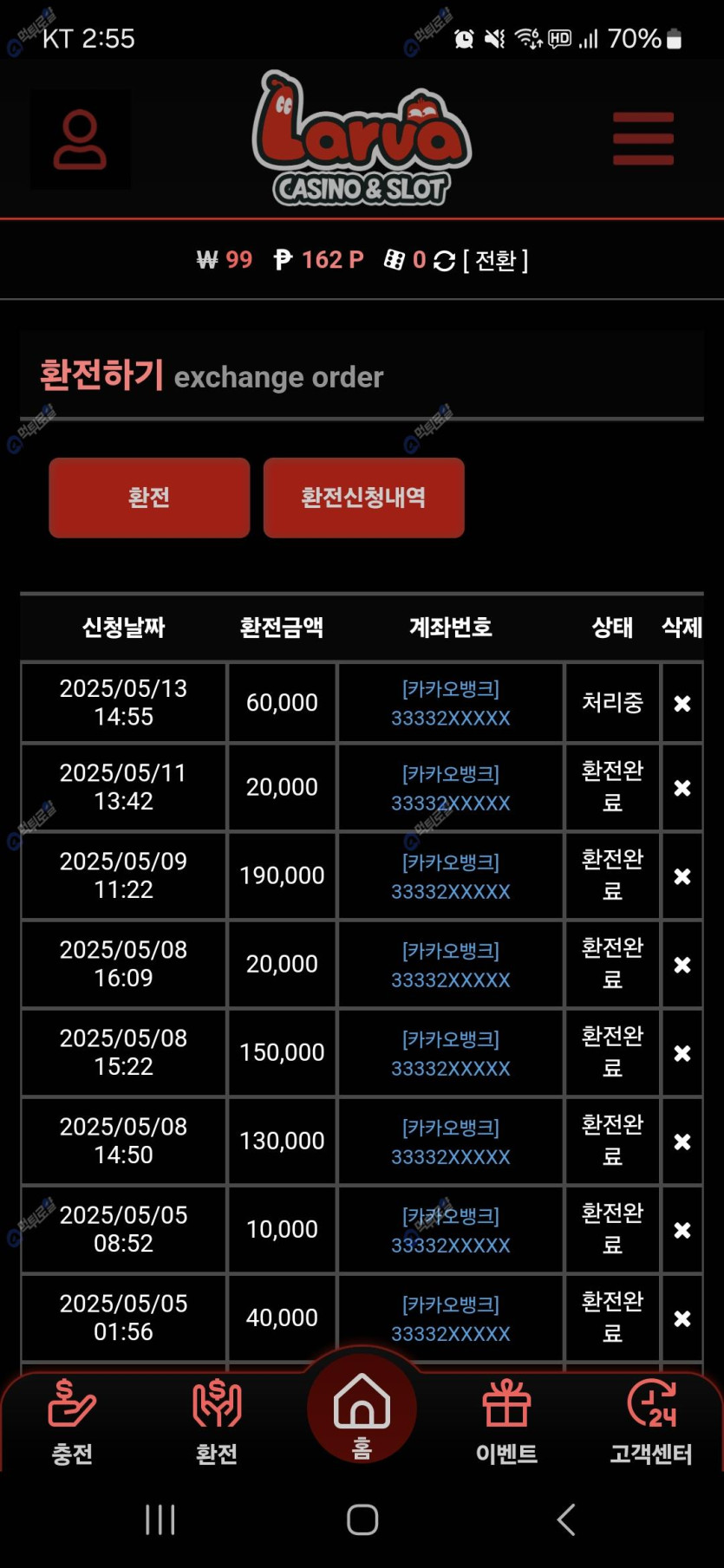This screenshot has width=724, height=1568.
Task: Remove the 190,000 exchange record
Action: point(682,876)
